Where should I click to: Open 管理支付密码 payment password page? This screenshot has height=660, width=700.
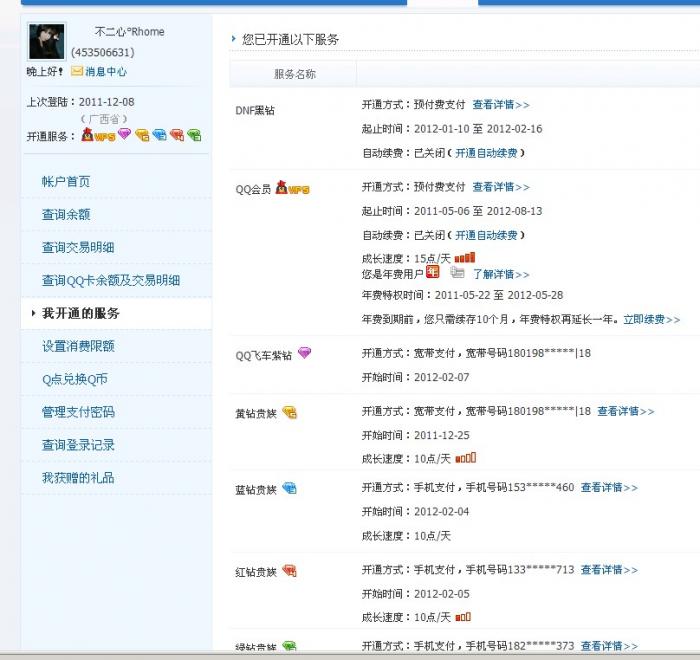pos(78,412)
